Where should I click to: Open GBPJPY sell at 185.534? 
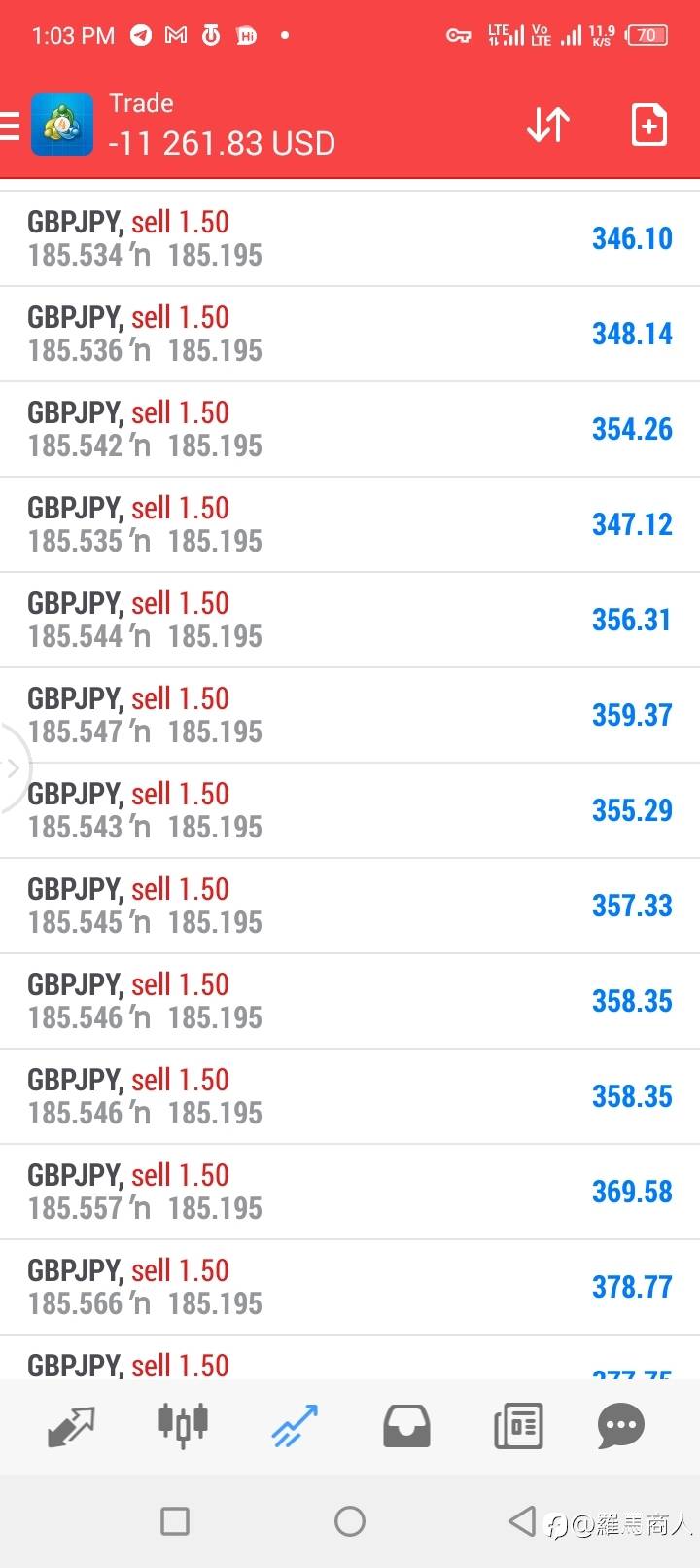[350, 238]
